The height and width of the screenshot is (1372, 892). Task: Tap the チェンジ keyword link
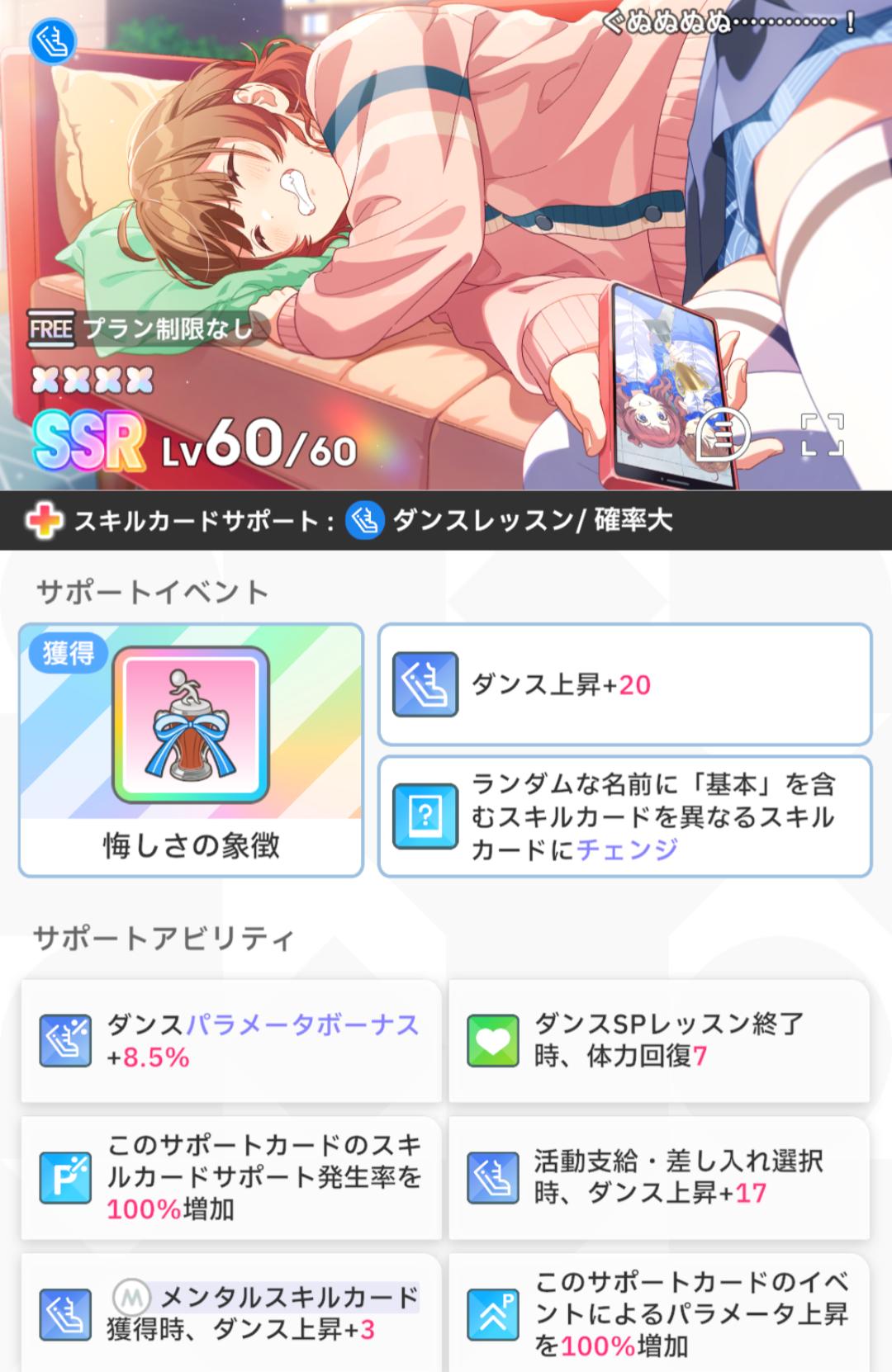tap(628, 849)
